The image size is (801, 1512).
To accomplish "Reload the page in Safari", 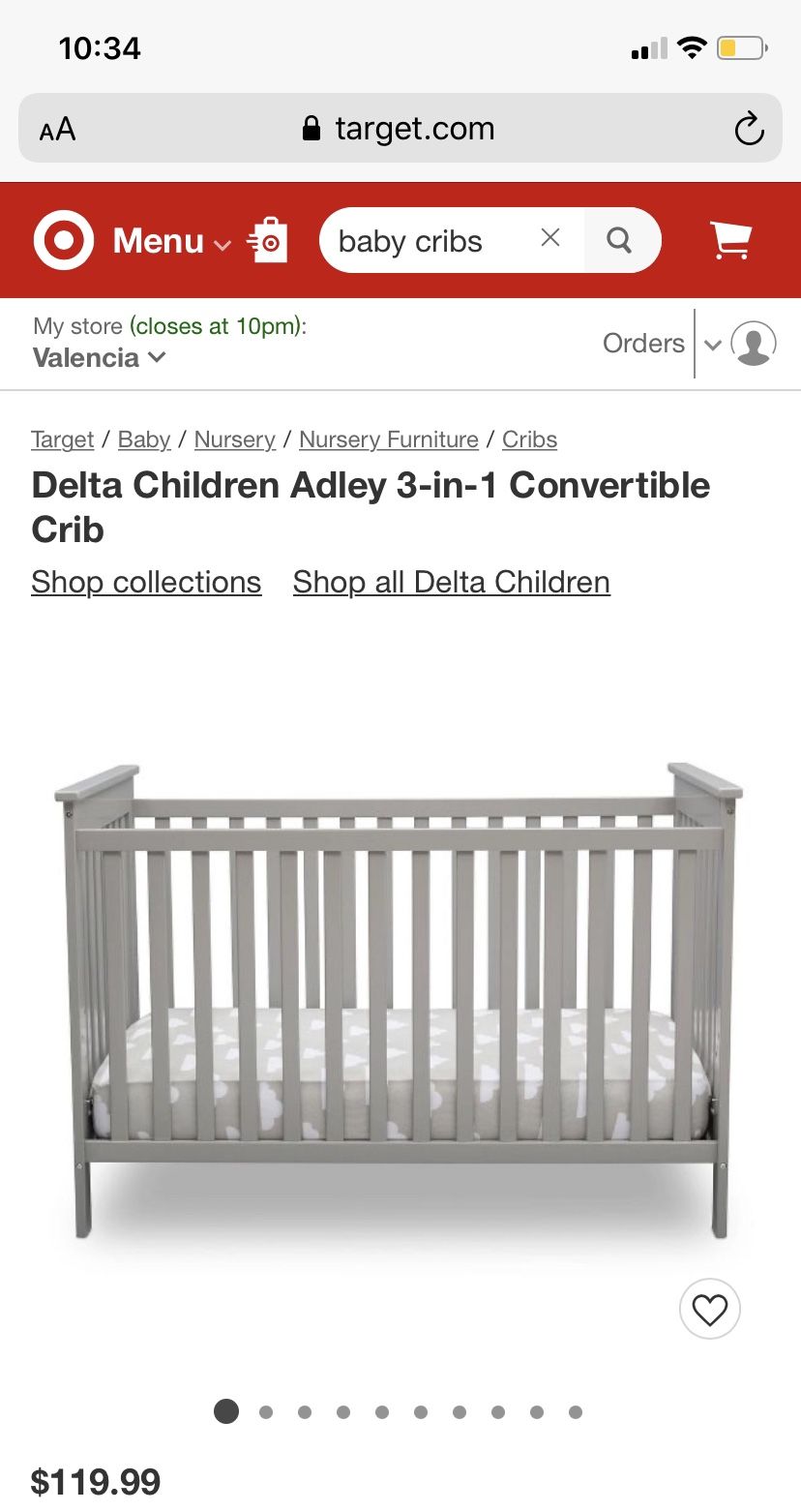I will [749, 129].
